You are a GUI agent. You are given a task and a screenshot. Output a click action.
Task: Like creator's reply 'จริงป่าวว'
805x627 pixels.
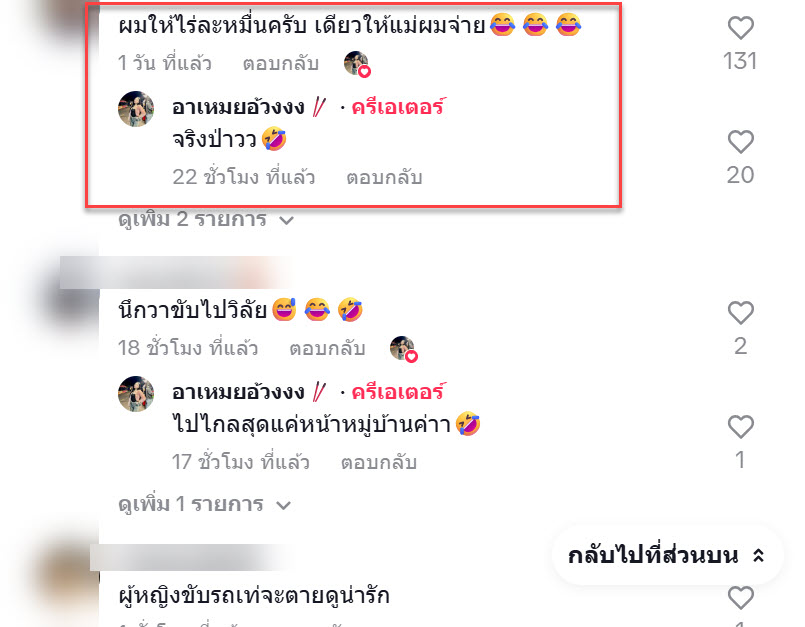[740, 141]
